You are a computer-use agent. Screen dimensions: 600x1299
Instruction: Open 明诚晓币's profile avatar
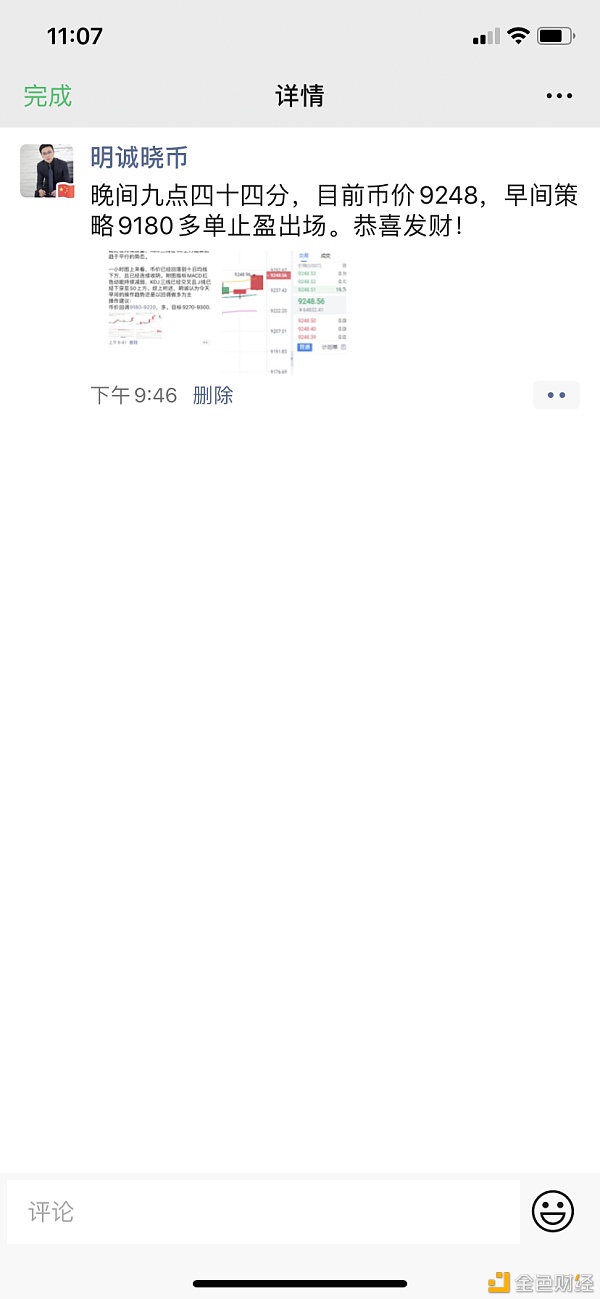click(x=47, y=170)
